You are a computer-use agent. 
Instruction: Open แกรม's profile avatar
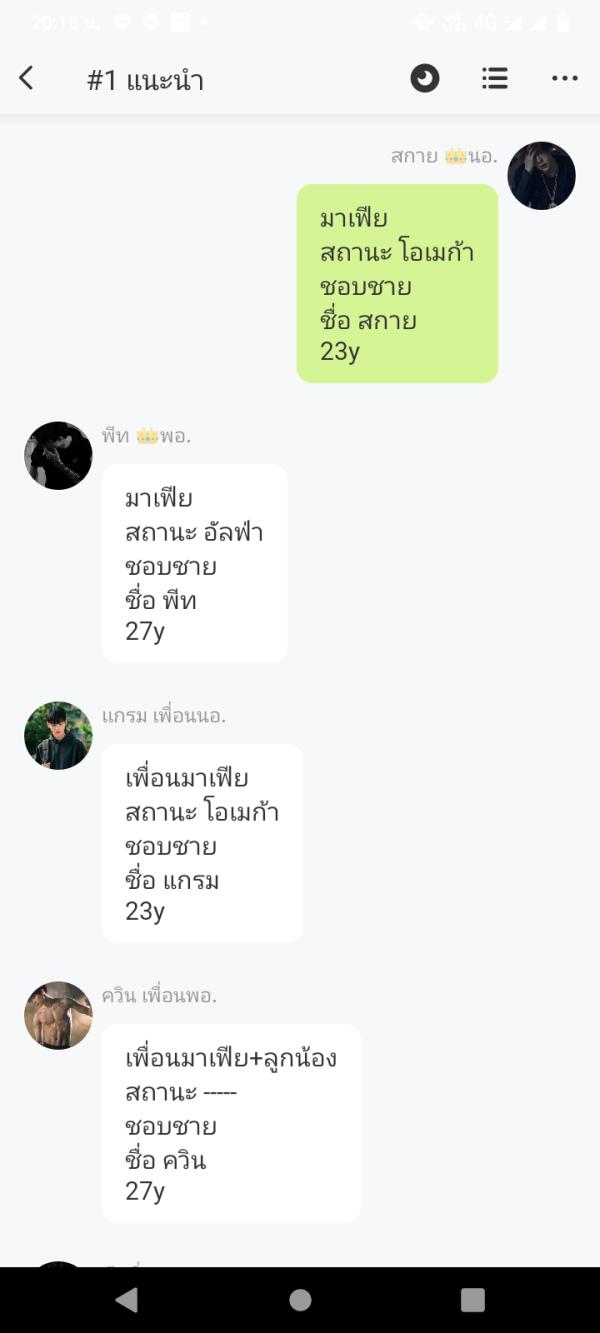pos(58,735)
